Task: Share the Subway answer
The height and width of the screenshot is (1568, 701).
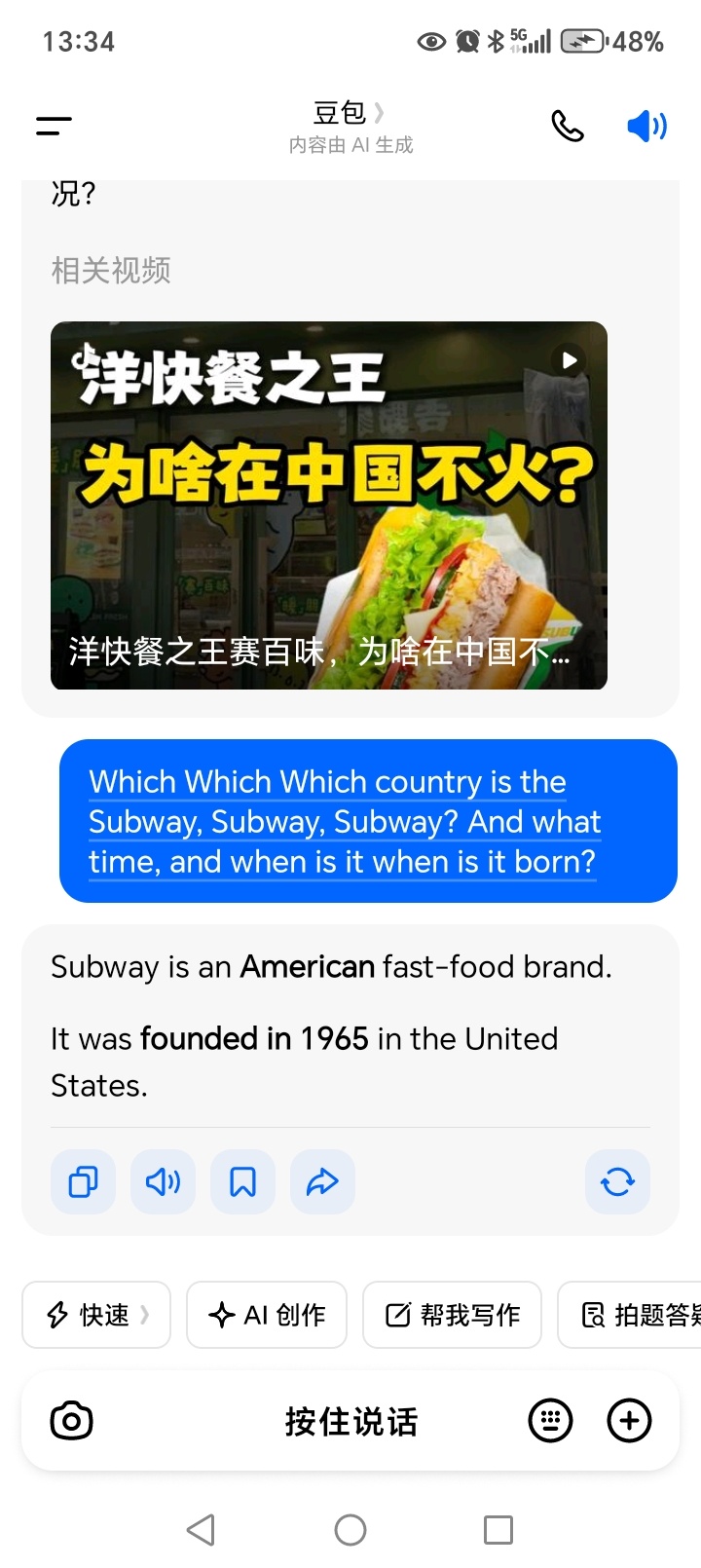Action: pos(322,1182)
